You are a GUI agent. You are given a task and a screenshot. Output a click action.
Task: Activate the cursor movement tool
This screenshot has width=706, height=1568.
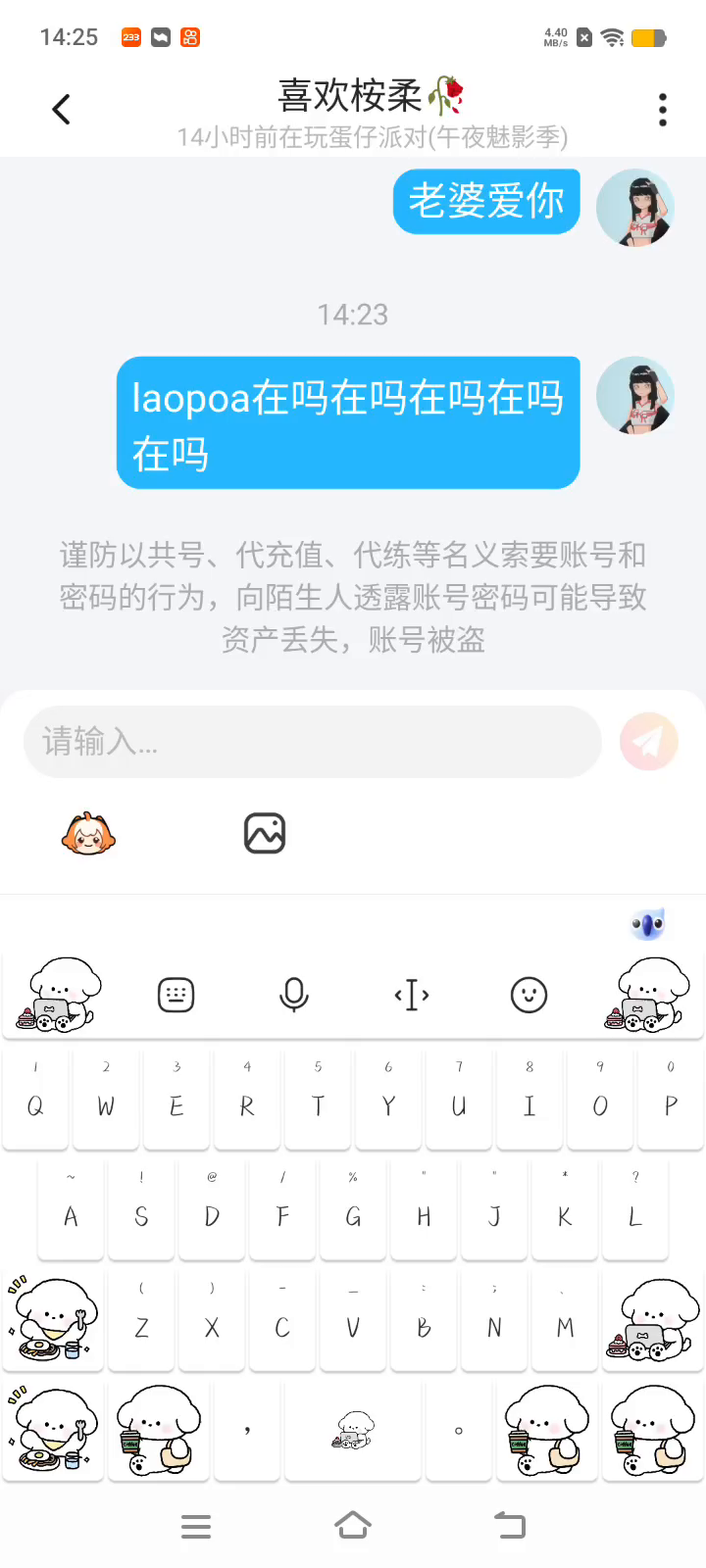pos(412,996)
